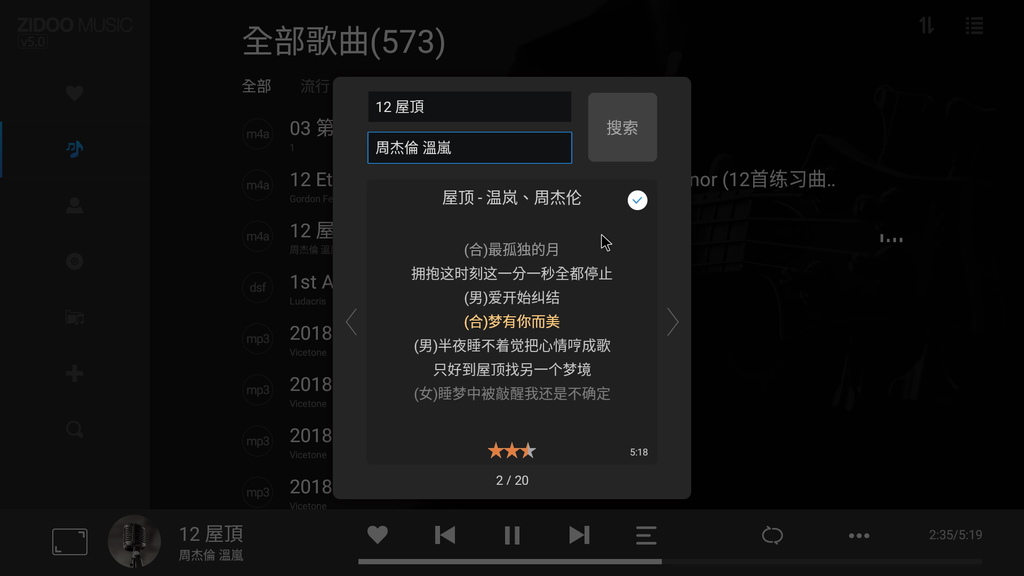Select the 屋顶 - 温岚、周杰伦 lyric checkmark
This screenshot has height=576, width=1024.
637,200
